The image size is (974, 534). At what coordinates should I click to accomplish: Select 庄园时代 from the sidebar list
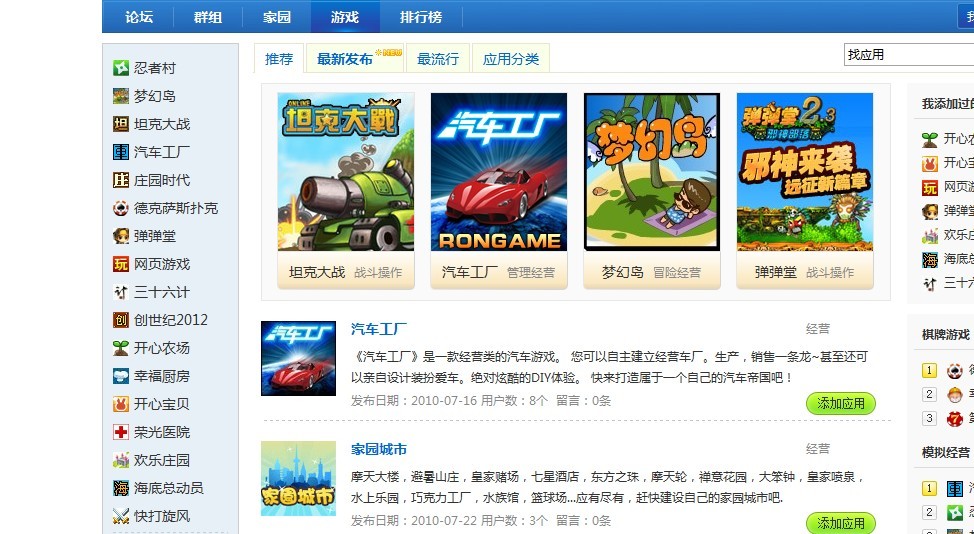point(161,180)
